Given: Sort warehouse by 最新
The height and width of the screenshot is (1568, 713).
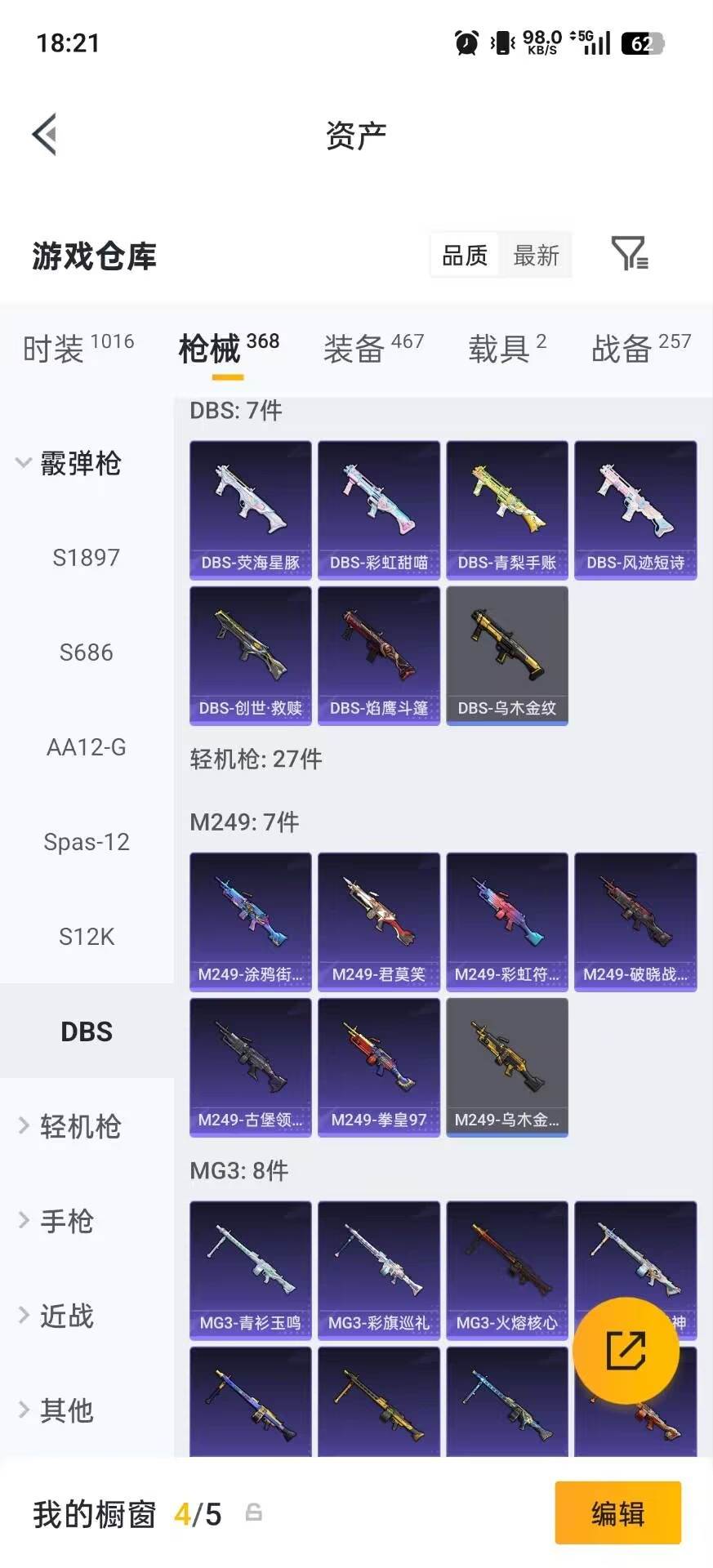Looking at the screenshot, I should (536, 256).
